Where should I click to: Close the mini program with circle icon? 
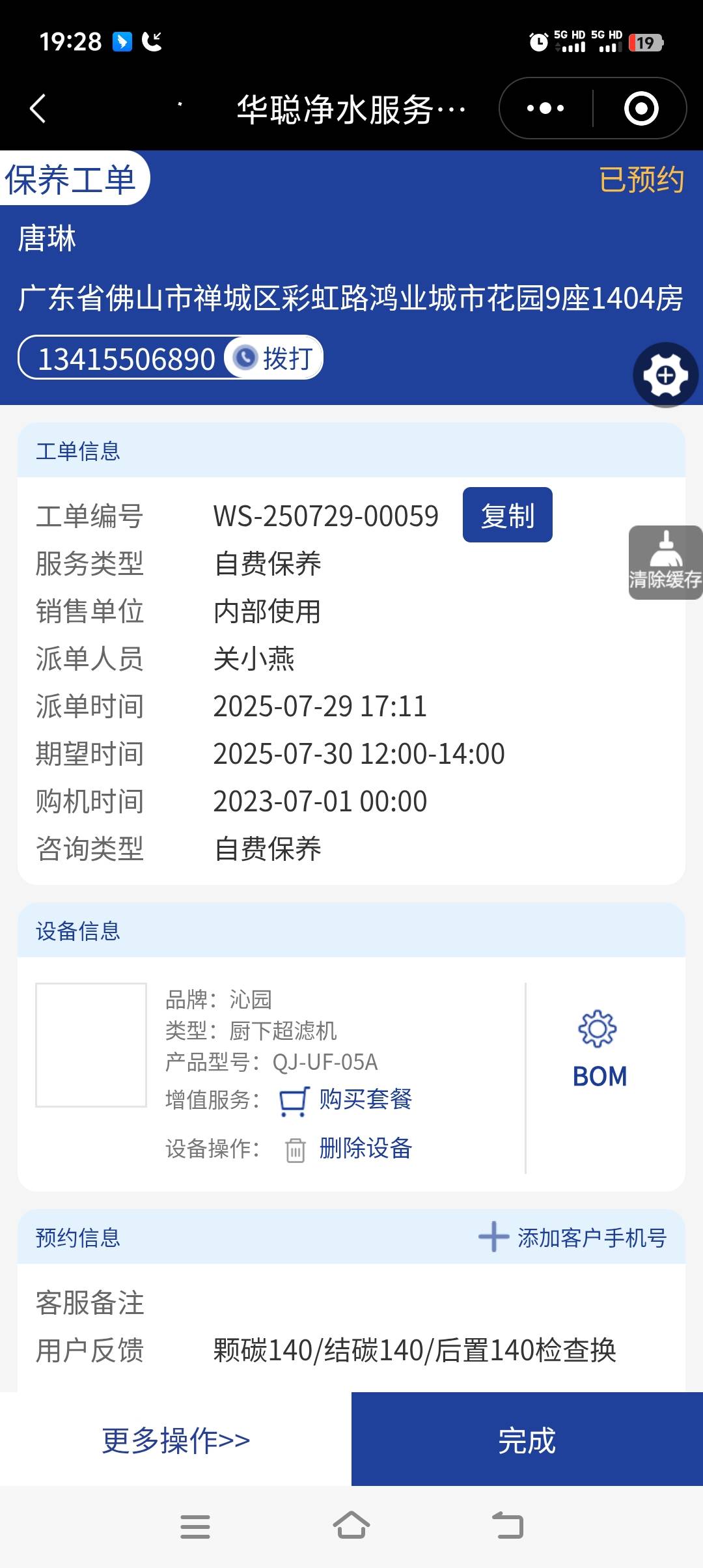pyautogui.click(x=641, y=108)
